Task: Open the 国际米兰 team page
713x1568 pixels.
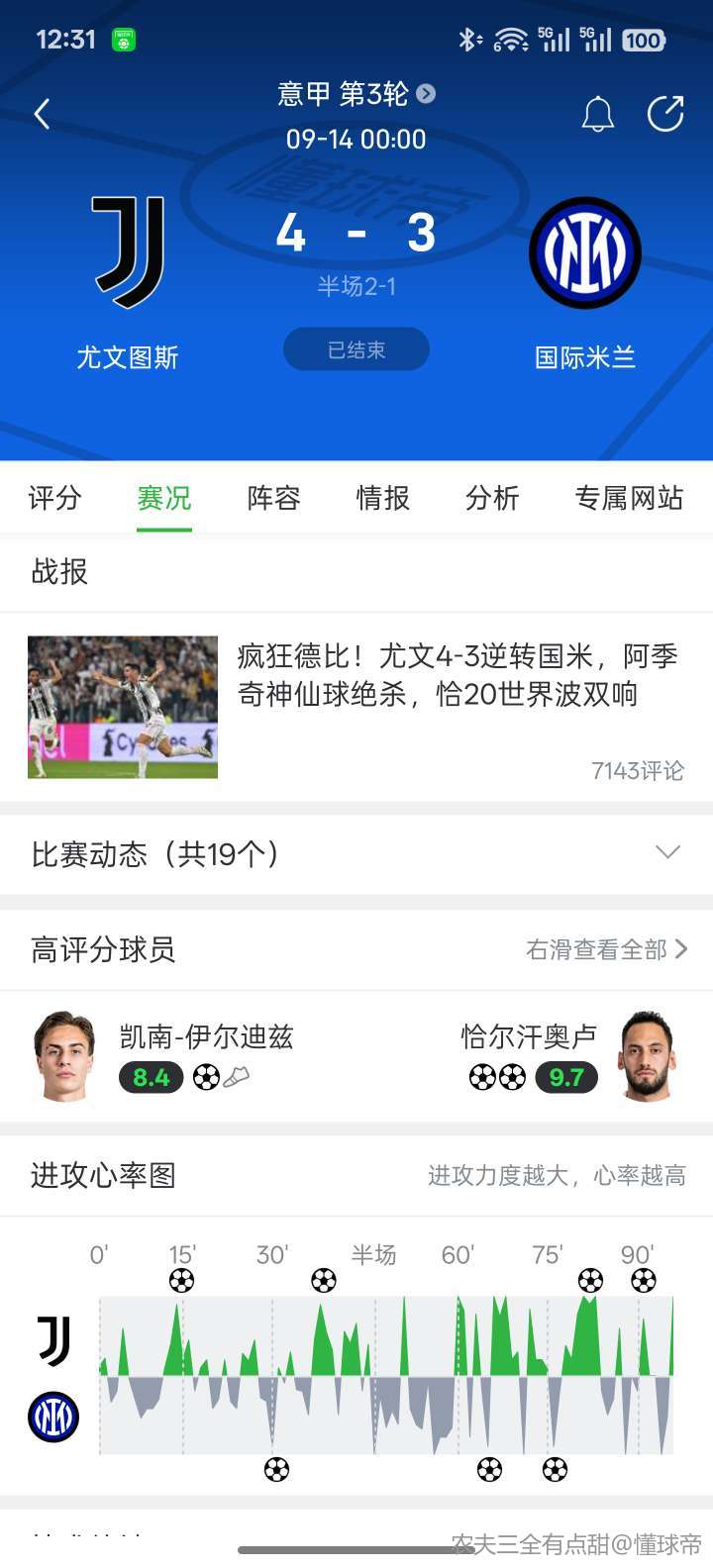Action: click(585, 279)
